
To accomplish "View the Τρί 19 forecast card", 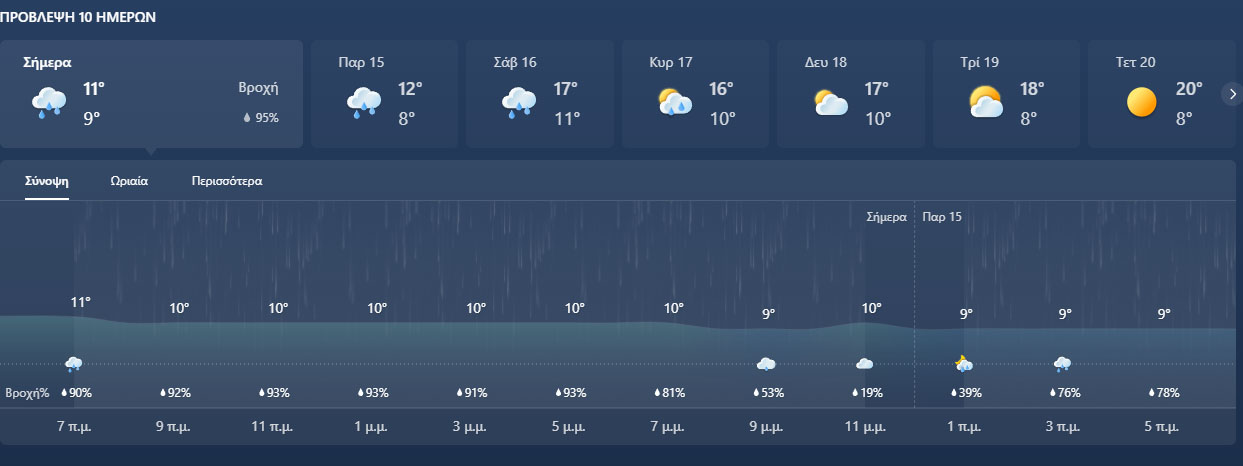I will tap(1006, 94).
